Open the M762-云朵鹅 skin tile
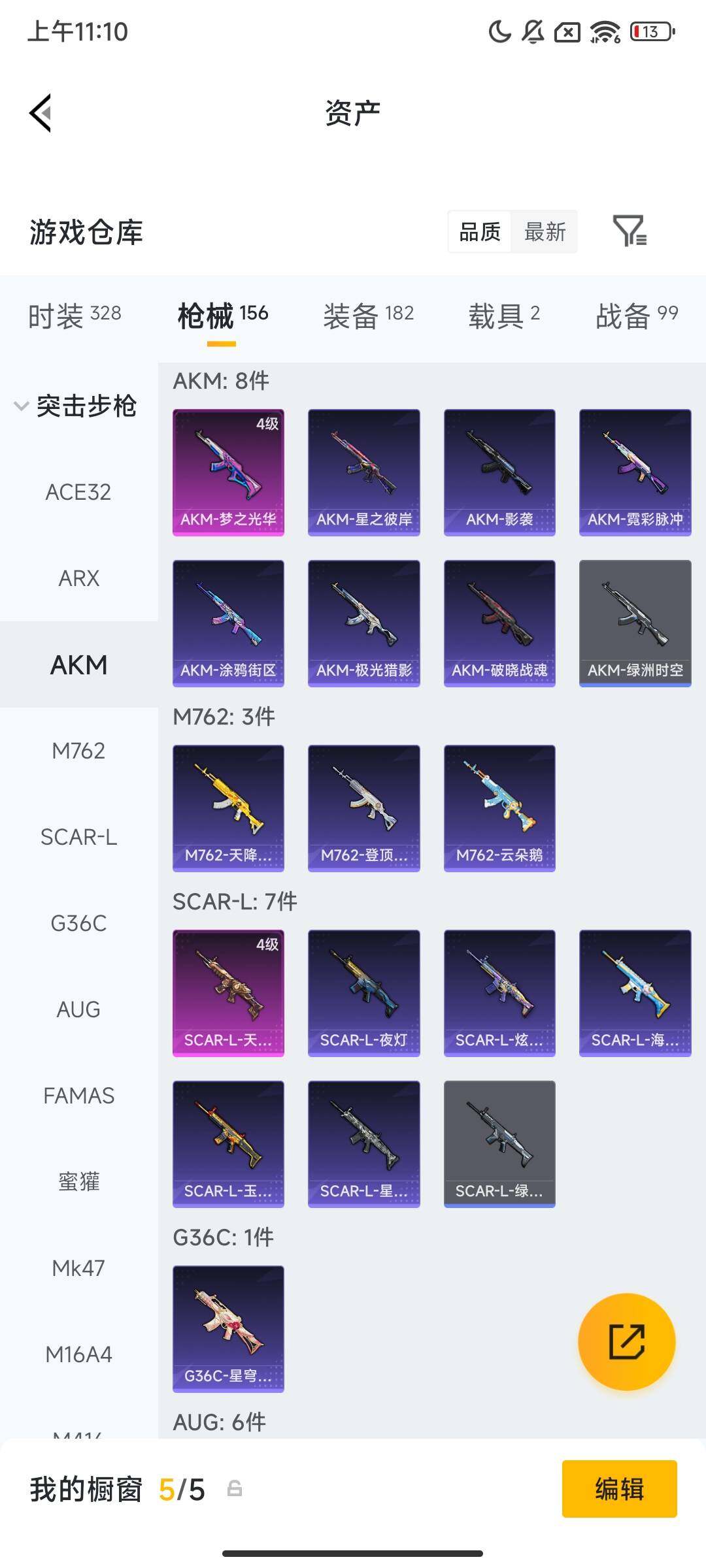This screenshot has width=706, height=1568. pyautogui.click(x=499, y=808)
